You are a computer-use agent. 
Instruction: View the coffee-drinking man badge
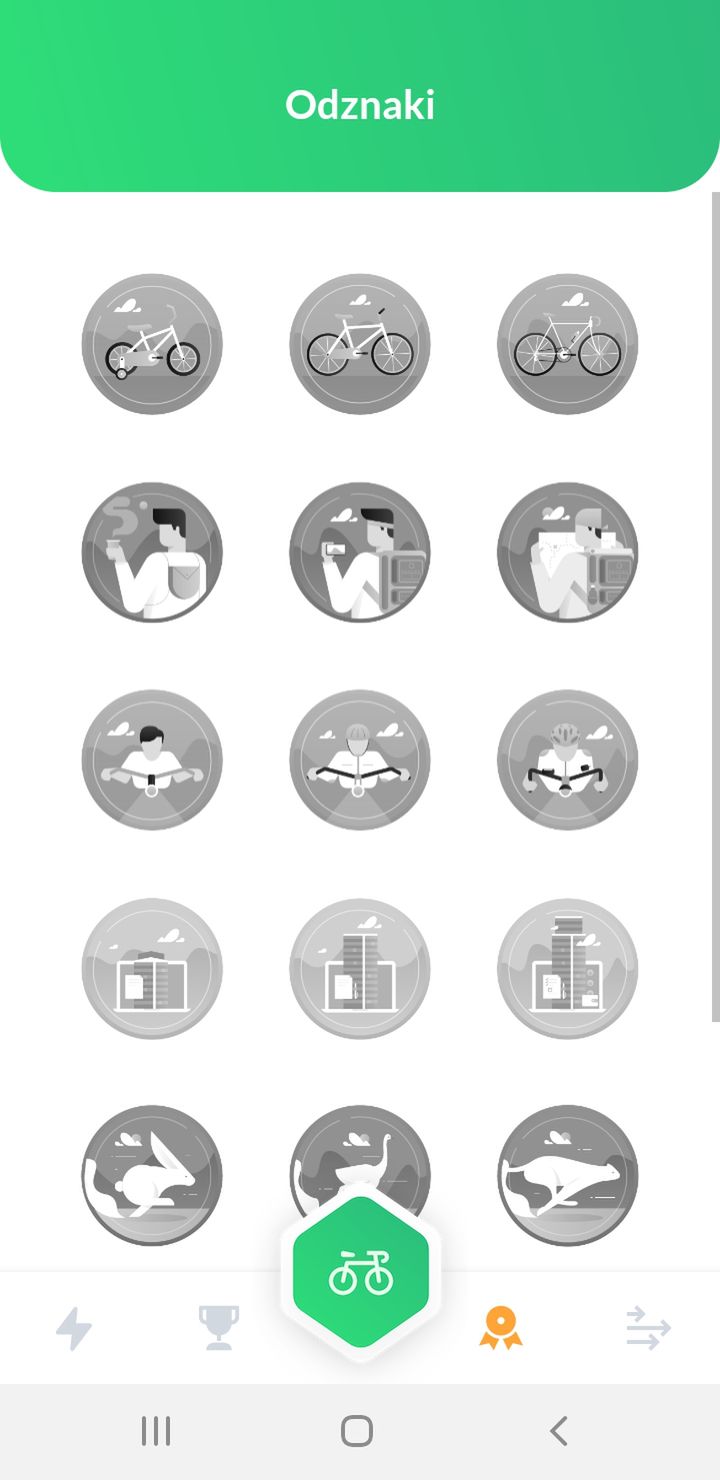[152, 552]
